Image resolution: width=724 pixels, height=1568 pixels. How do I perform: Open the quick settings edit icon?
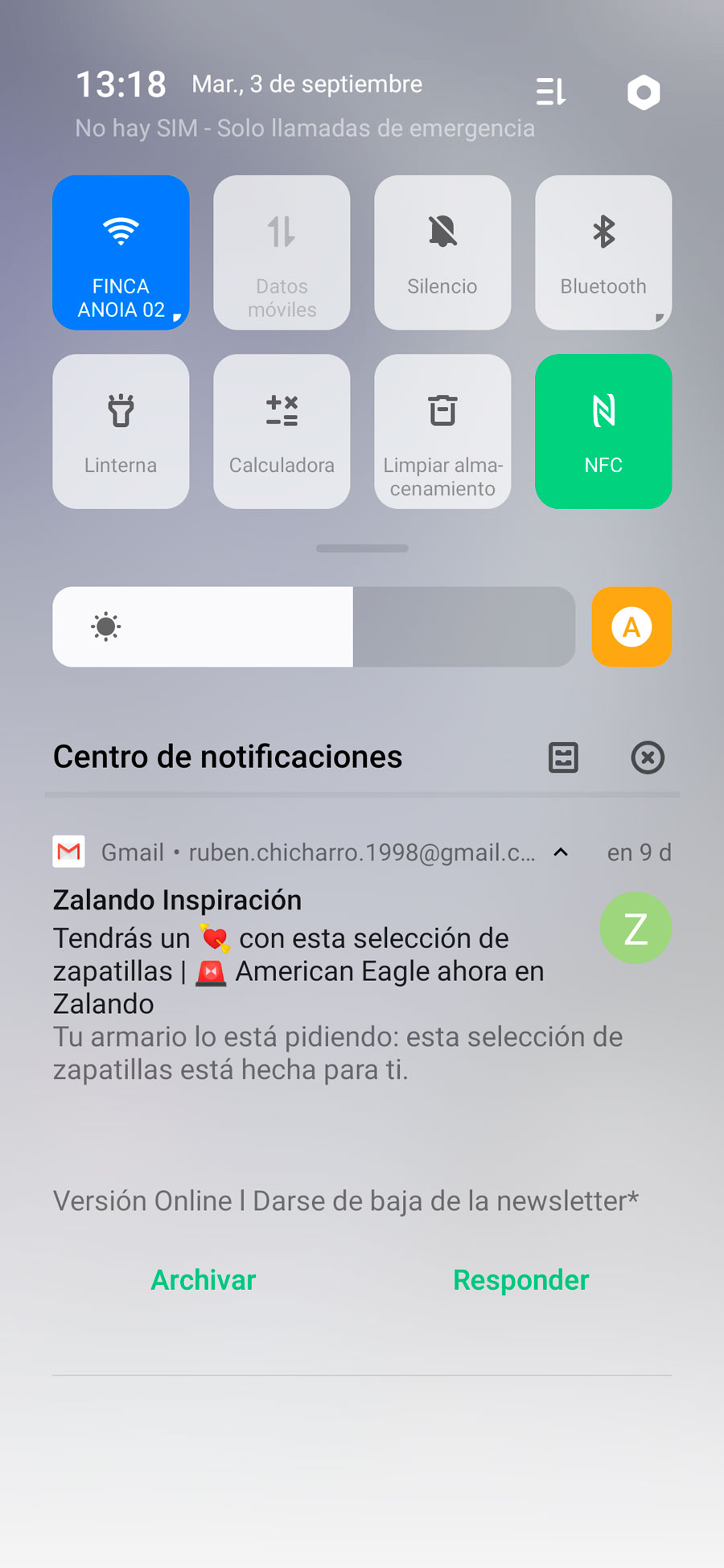pyautogui.click(x=551, y=92)
